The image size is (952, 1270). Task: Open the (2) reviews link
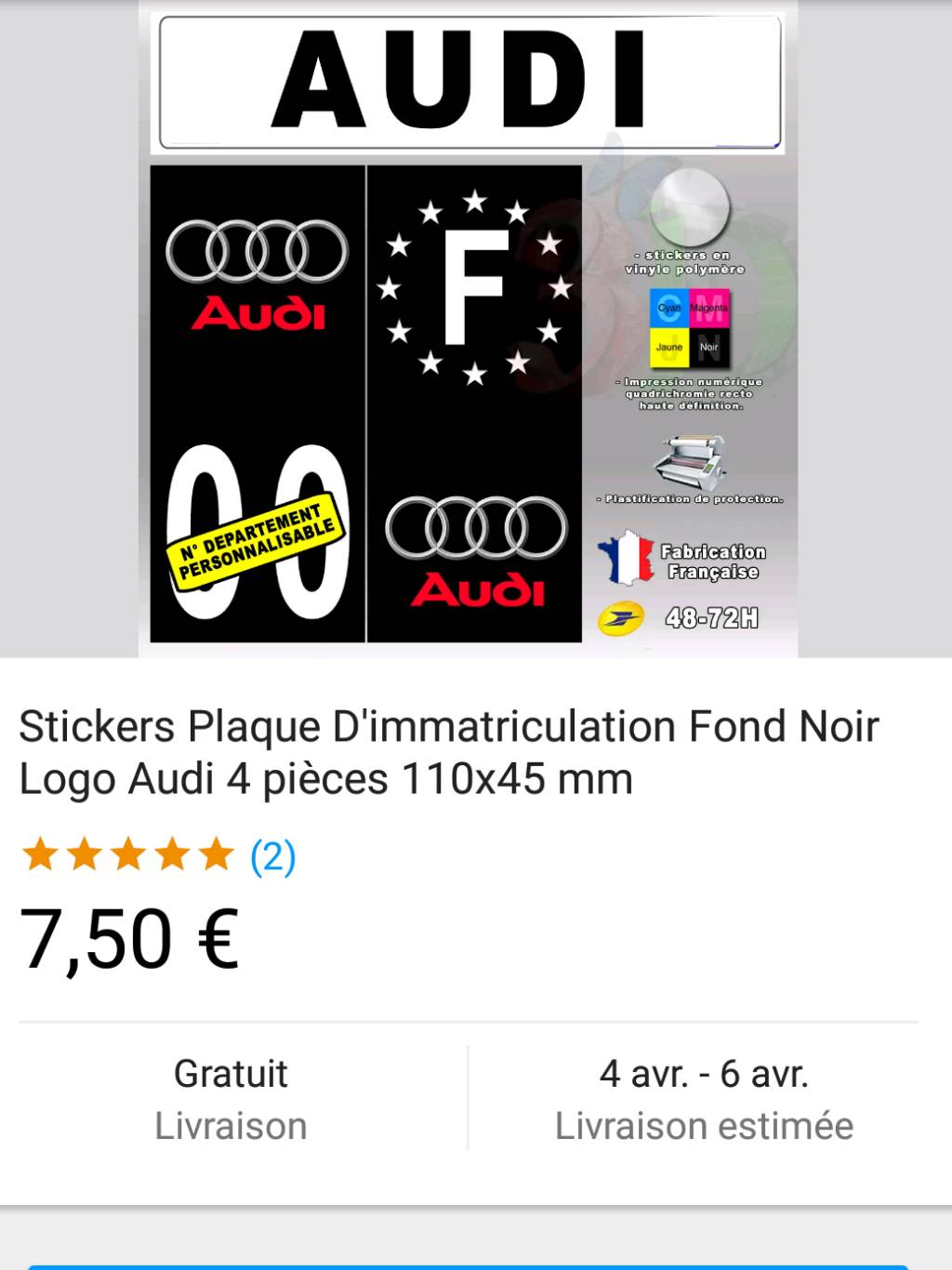coord(272,855)
